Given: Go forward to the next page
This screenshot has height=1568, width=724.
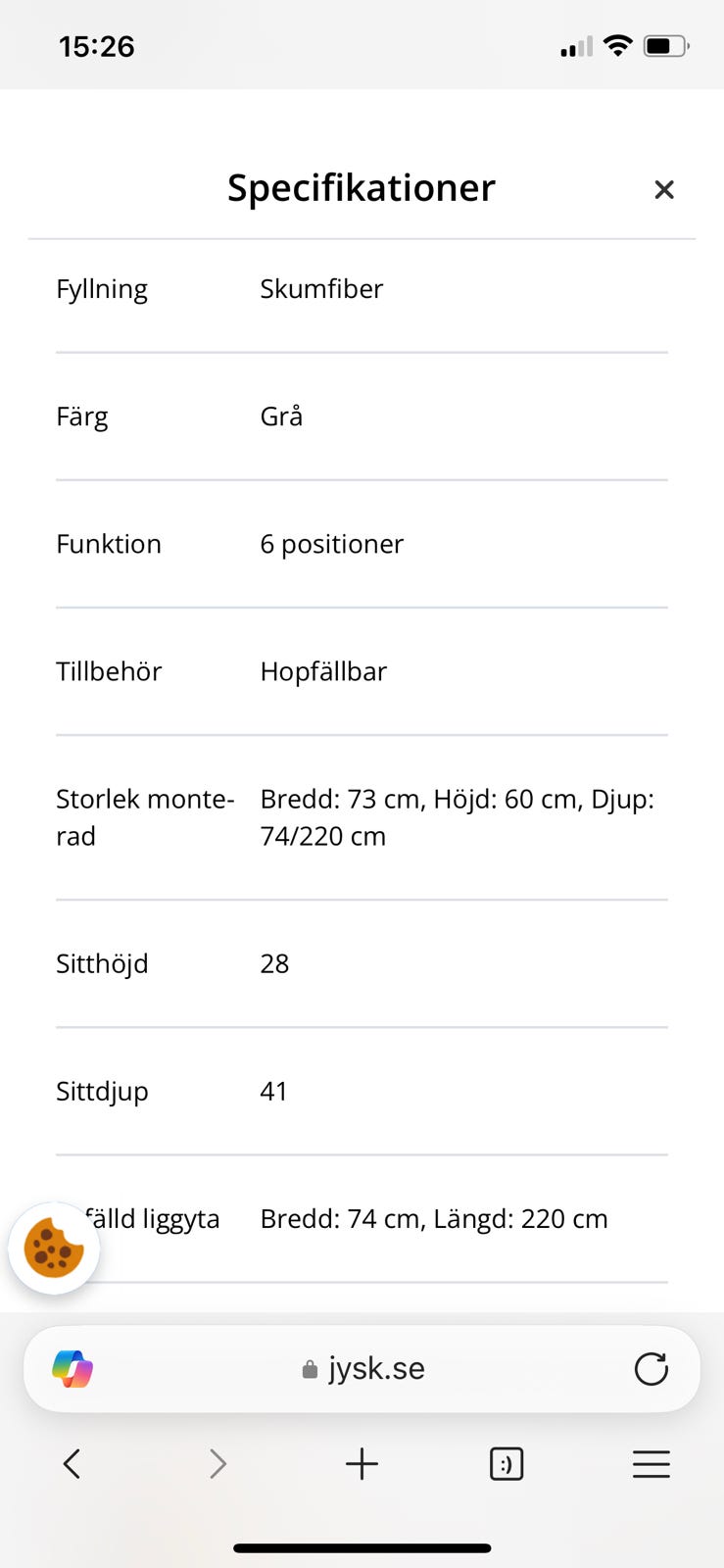Looking at the screenshot, I should [217, 1464].
